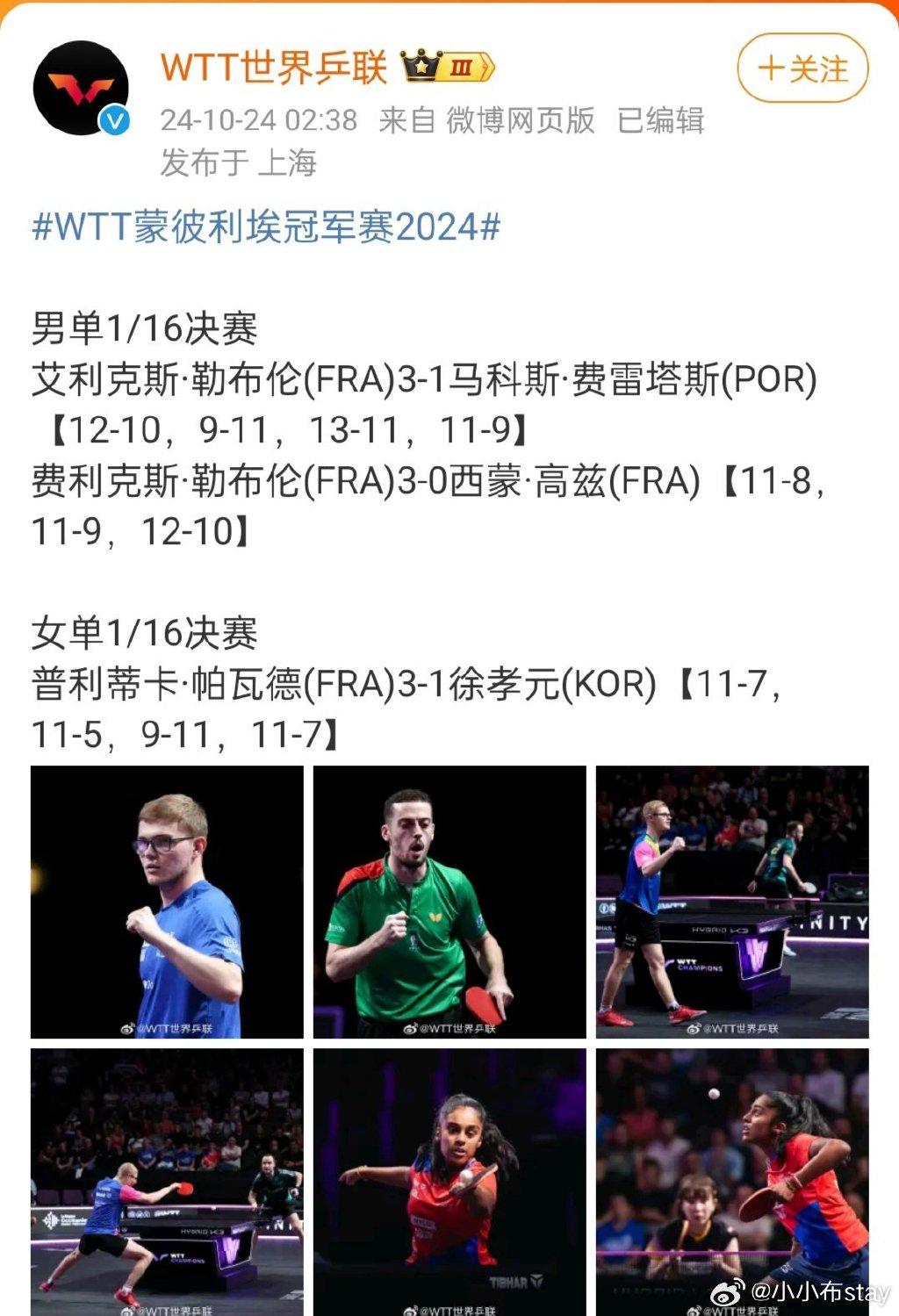Image resolution: width=899 pixels, height=1316 pixels.
Task: View photo of player in blue shirt with glasses
Action: [167, 902]
